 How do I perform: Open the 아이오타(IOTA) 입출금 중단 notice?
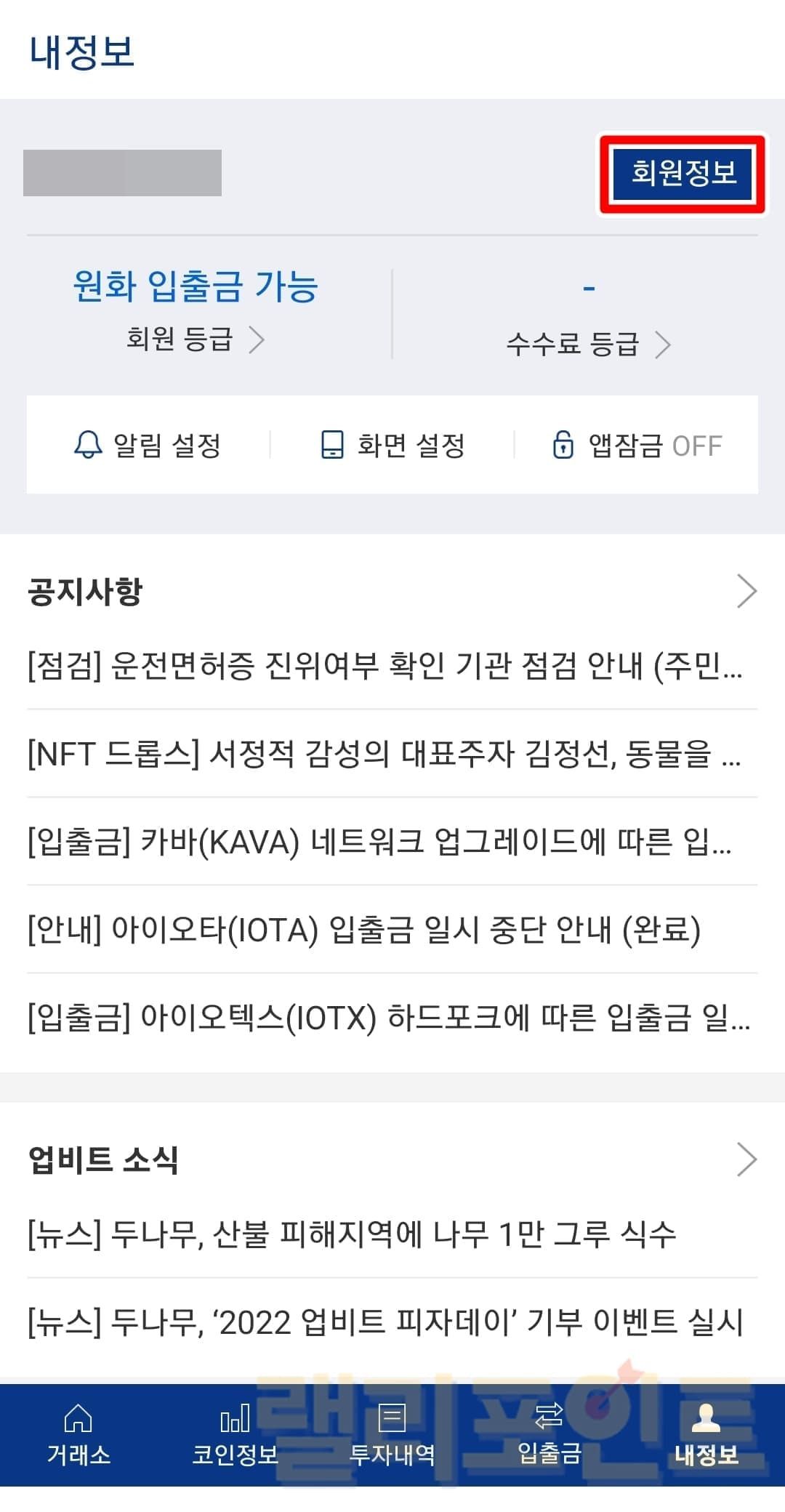click(363, 930)
